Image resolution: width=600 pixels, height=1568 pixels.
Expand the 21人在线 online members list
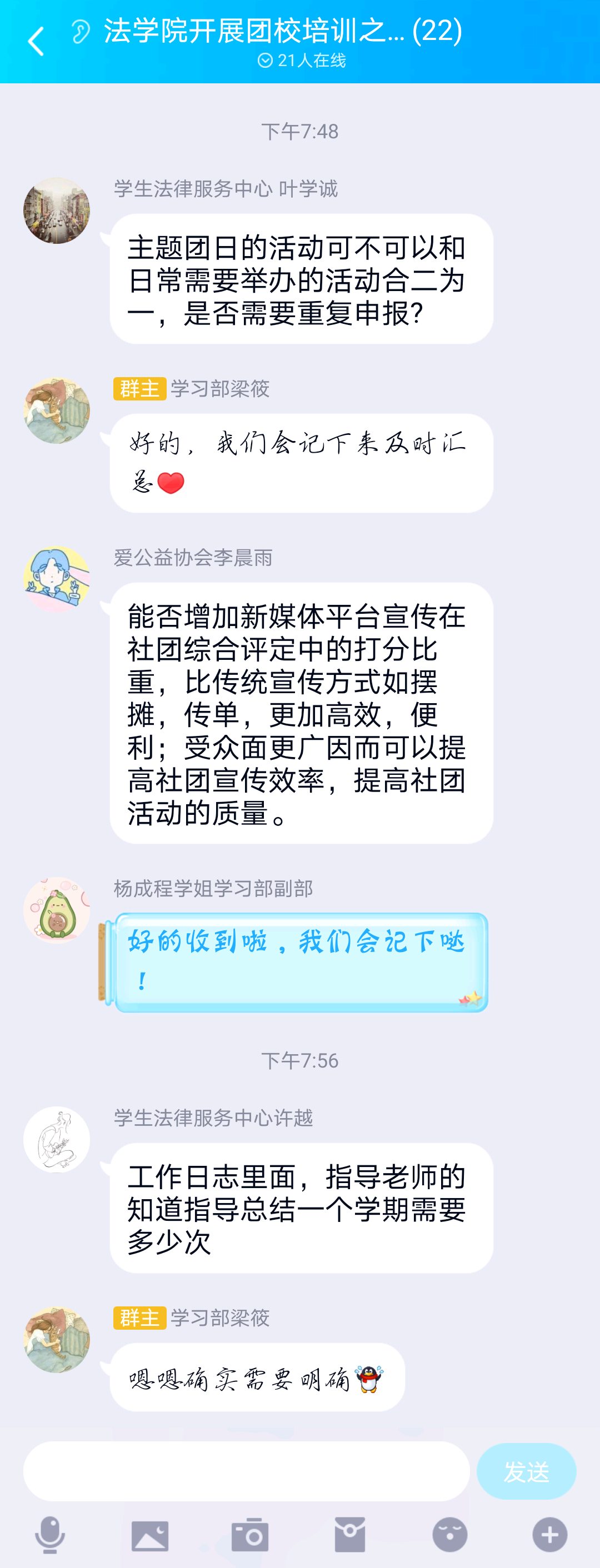[x=301, y=60]
